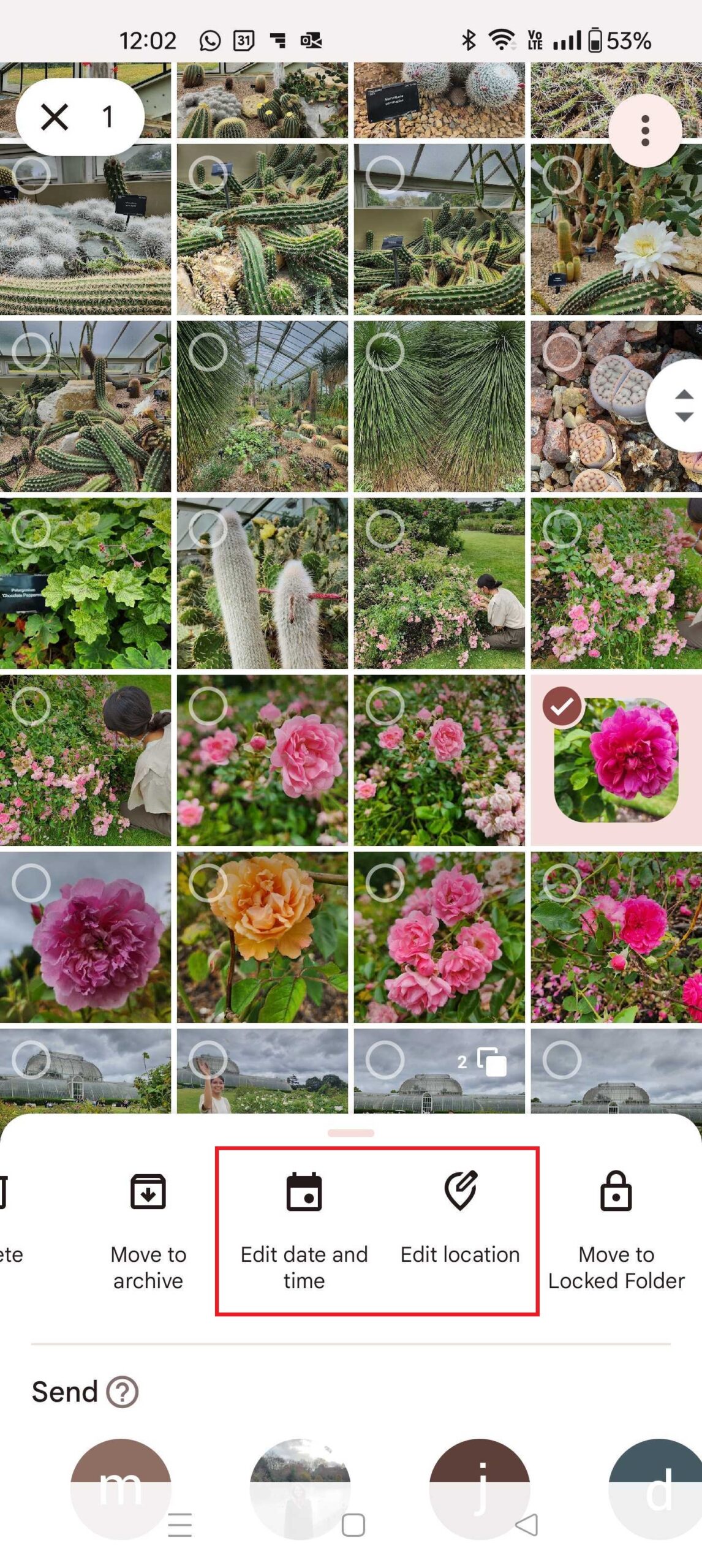Image resolution: width=702 pixels, height=1568 pixels.
Task: Select the stacked greenhouse photo marked 2
Action: coord(439,1070)
